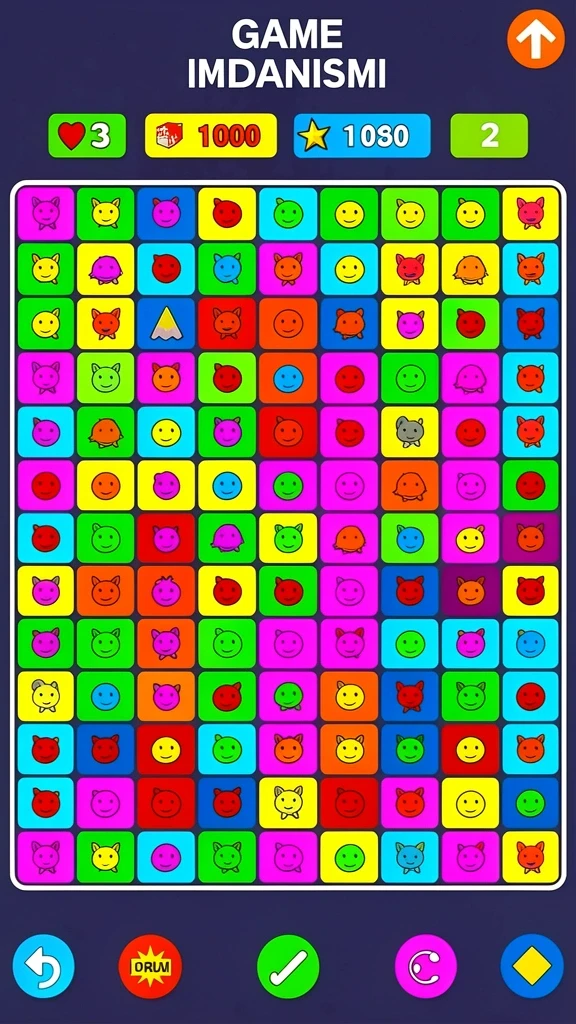The width and height of the screenshot is (576, 1024).
Task: Use the blue button with yellow diamond
Action: coord(532,966)
